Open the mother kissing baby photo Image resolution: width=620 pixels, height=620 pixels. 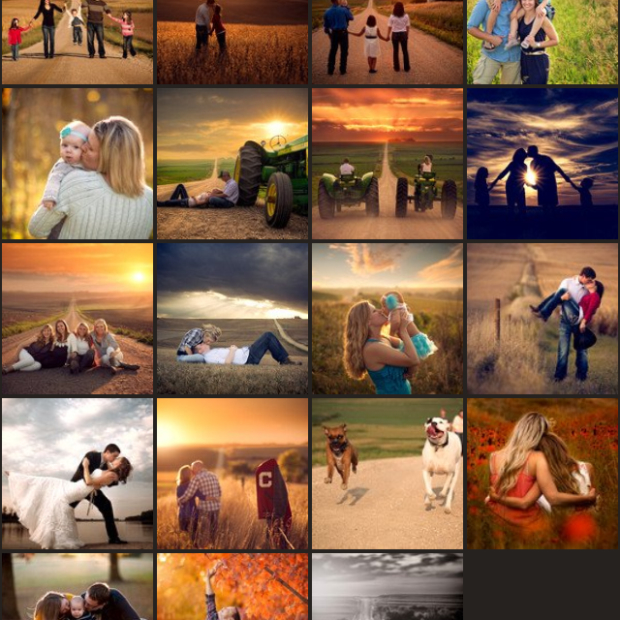point(77,163)
